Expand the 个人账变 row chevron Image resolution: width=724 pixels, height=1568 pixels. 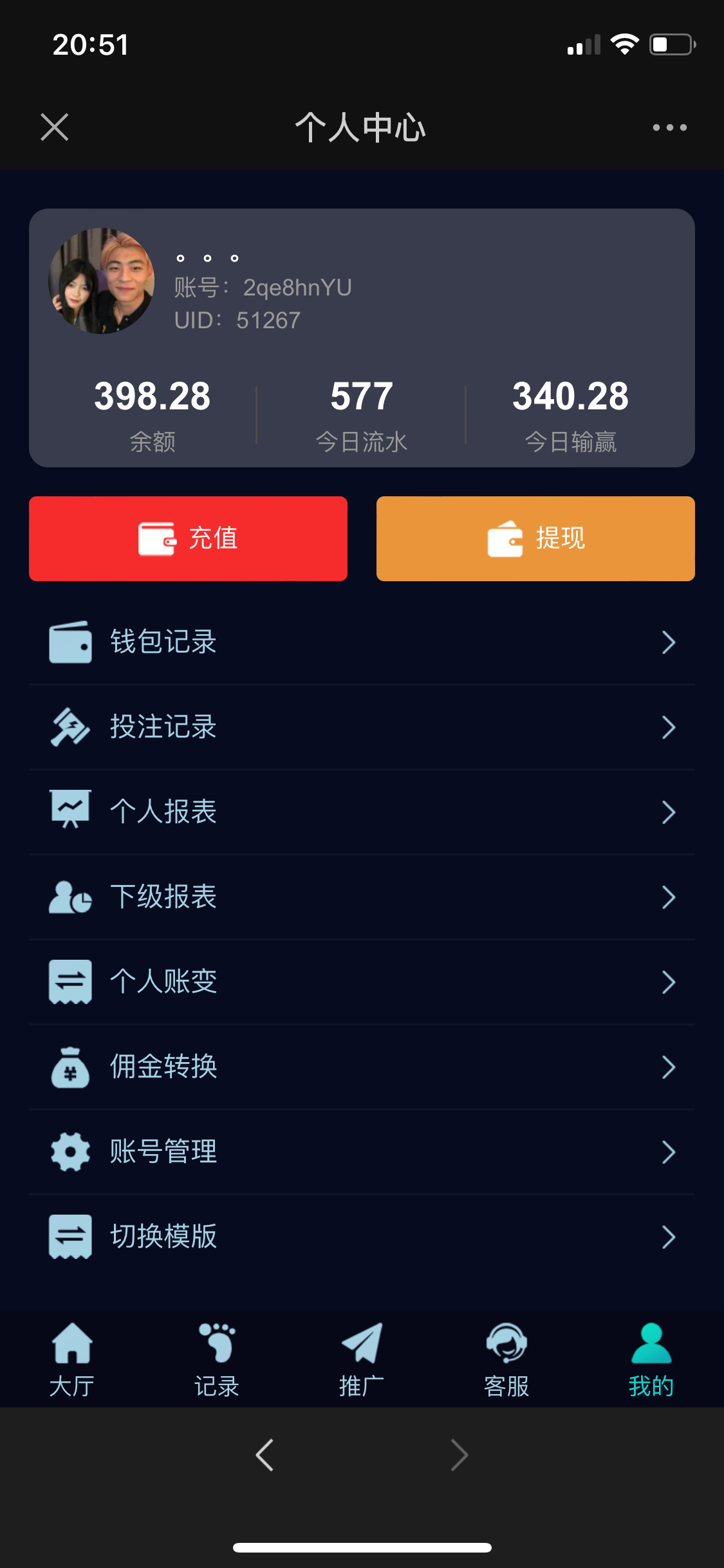(x=669, y=981)
